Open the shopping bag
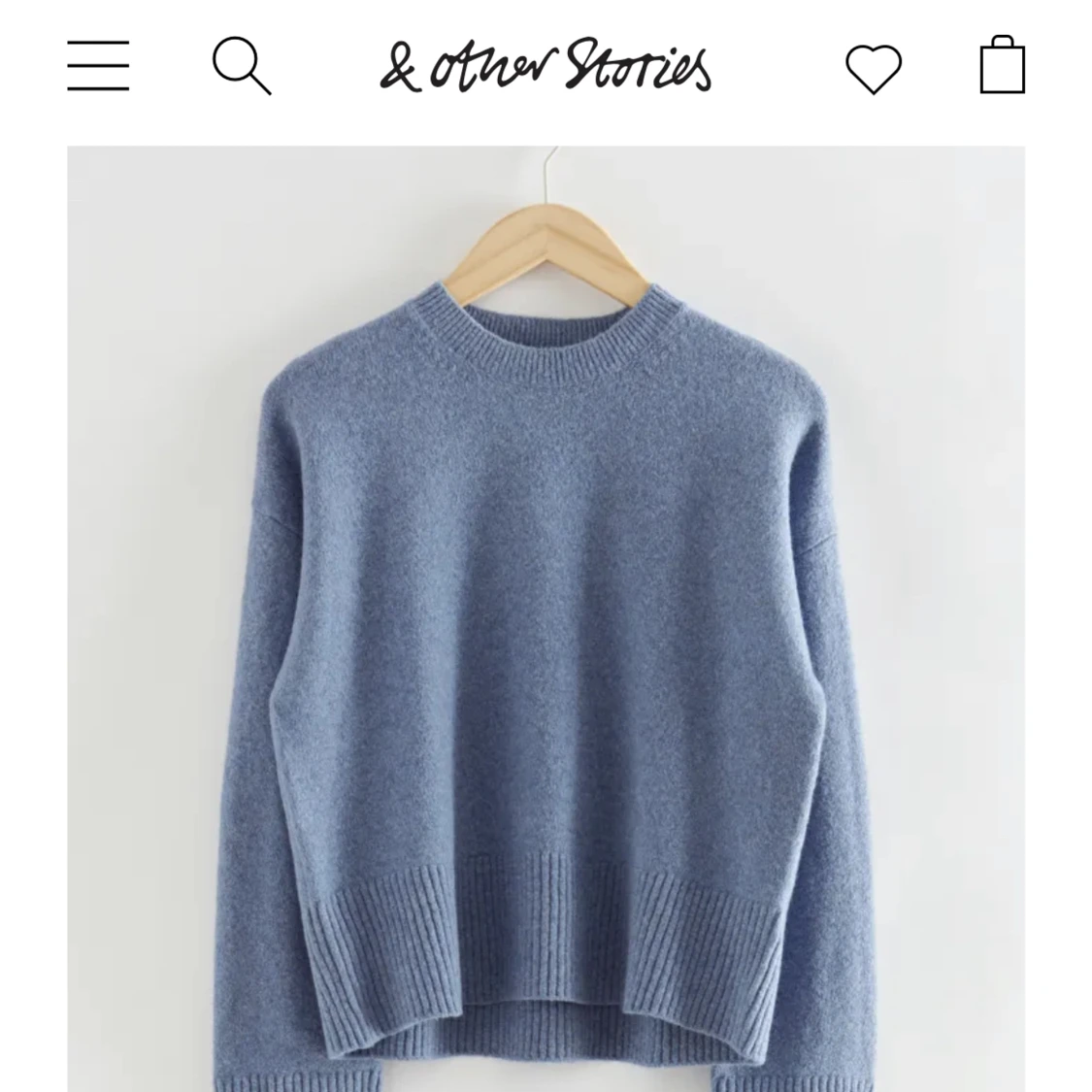 [x=1002, y=65]
